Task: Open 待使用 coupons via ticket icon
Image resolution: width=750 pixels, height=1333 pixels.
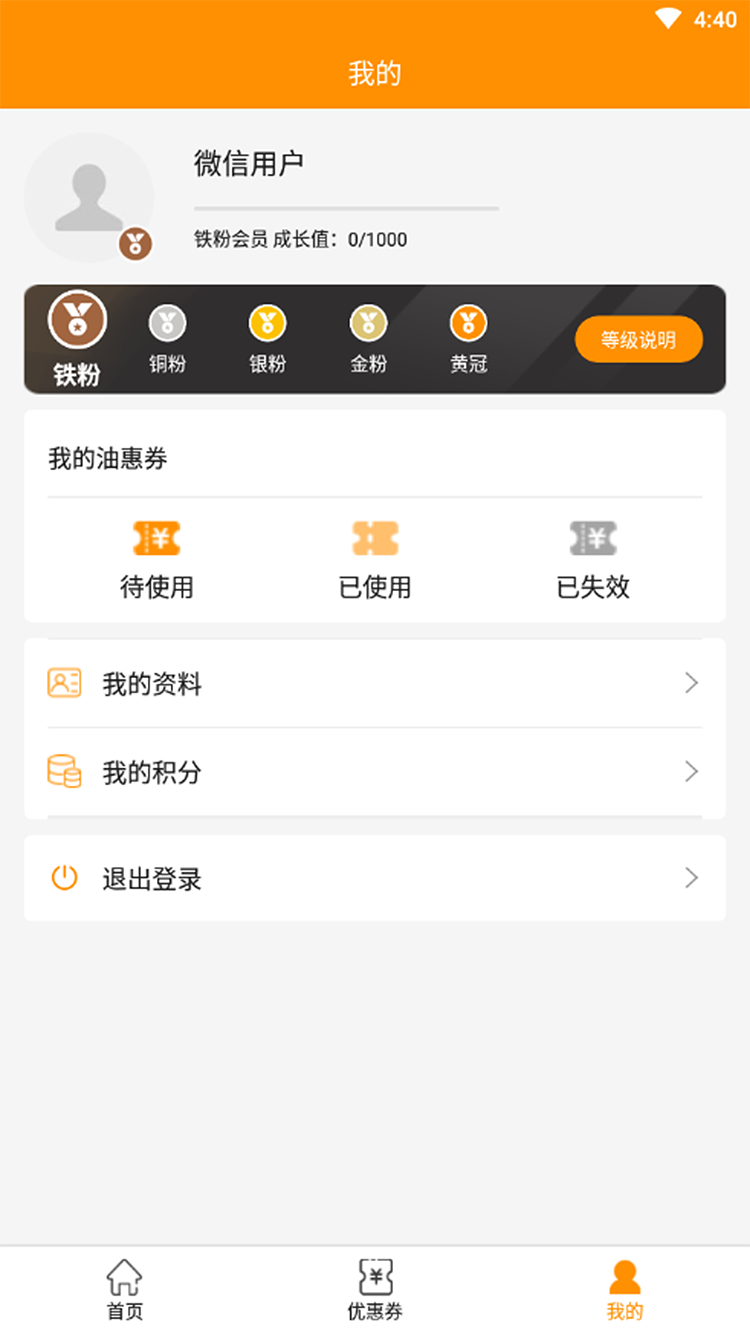Action: [156, 538]
